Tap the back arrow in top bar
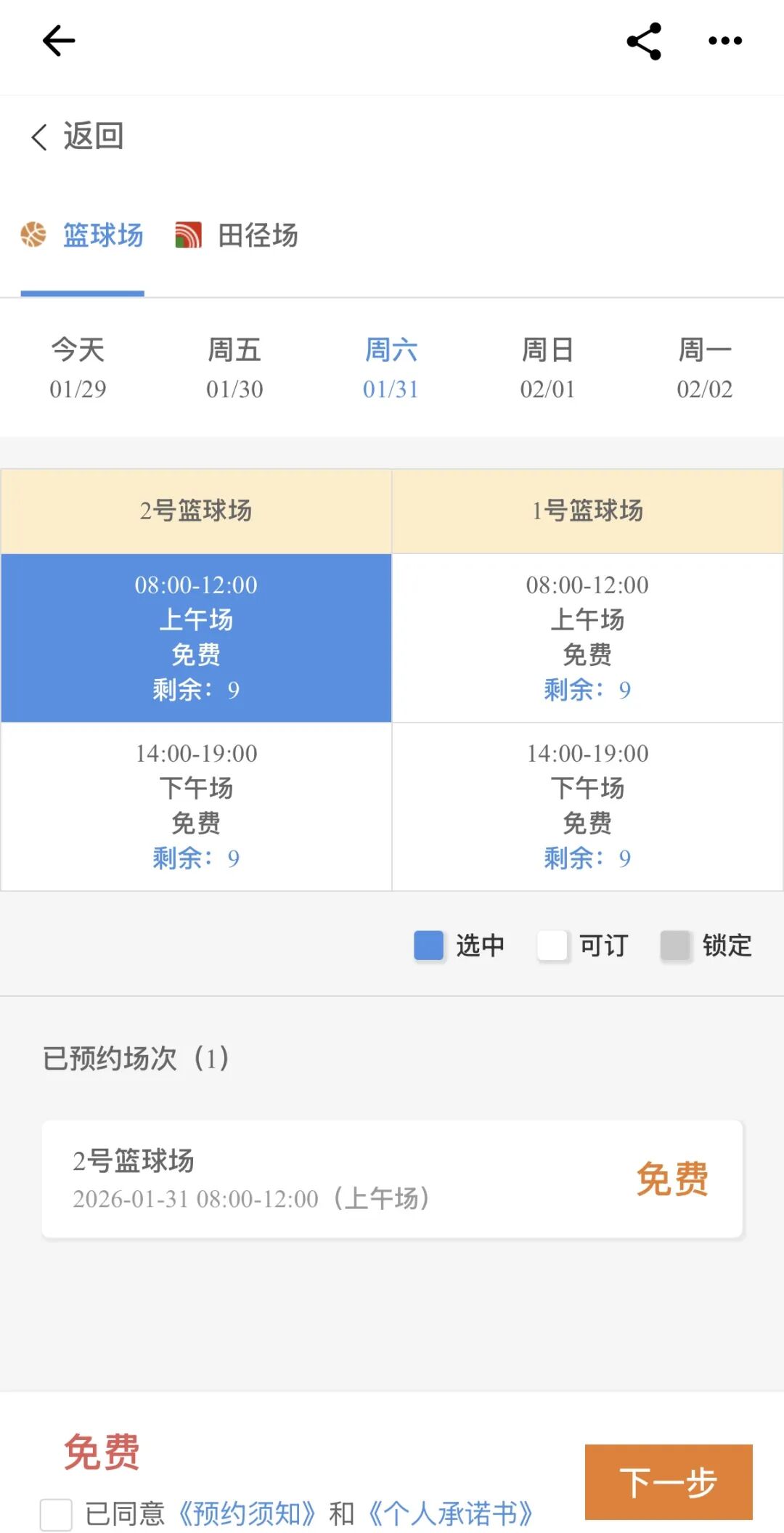 [x=59, y=41]
